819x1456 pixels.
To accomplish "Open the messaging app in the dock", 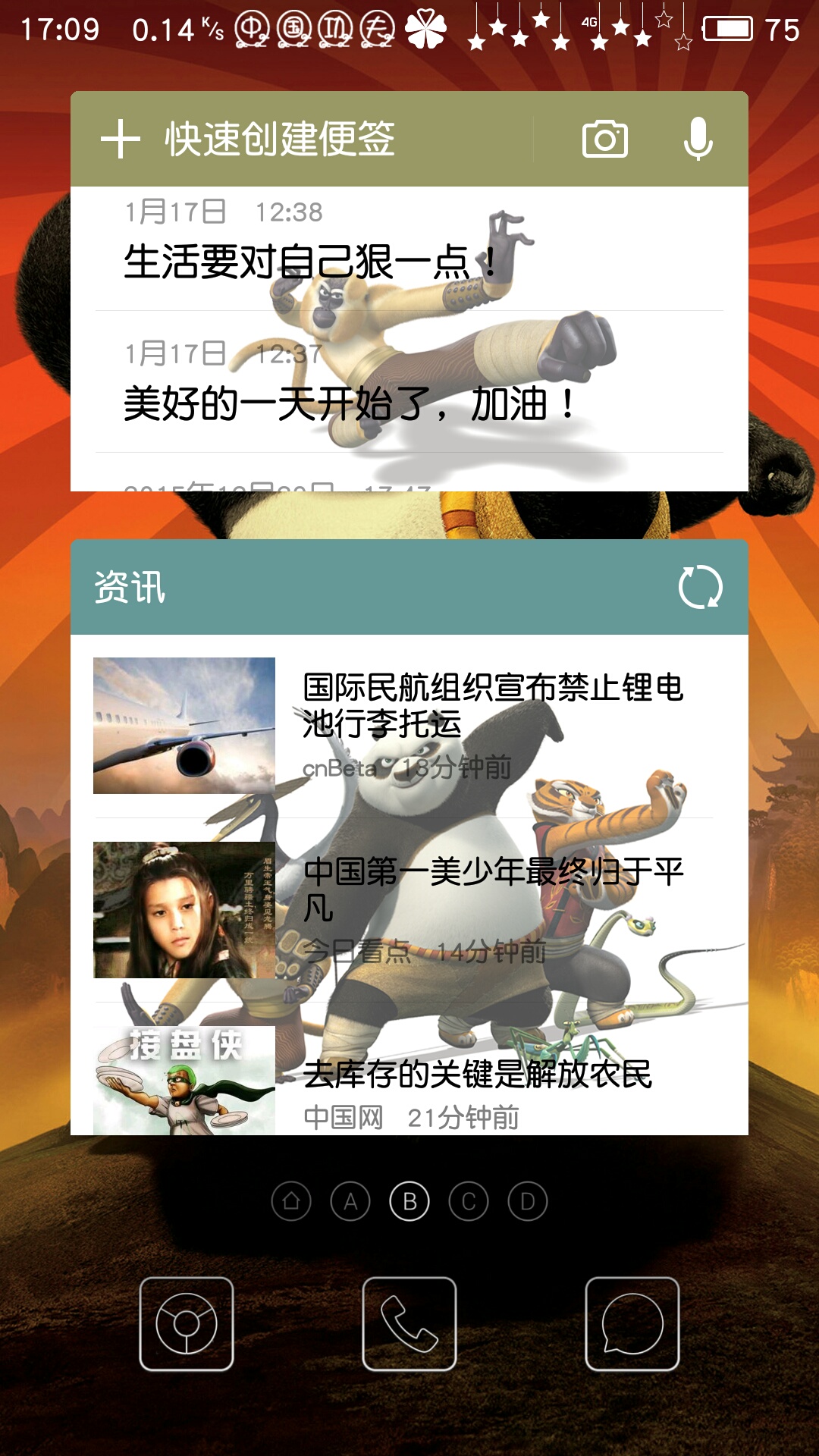I will click(632, 1324).
